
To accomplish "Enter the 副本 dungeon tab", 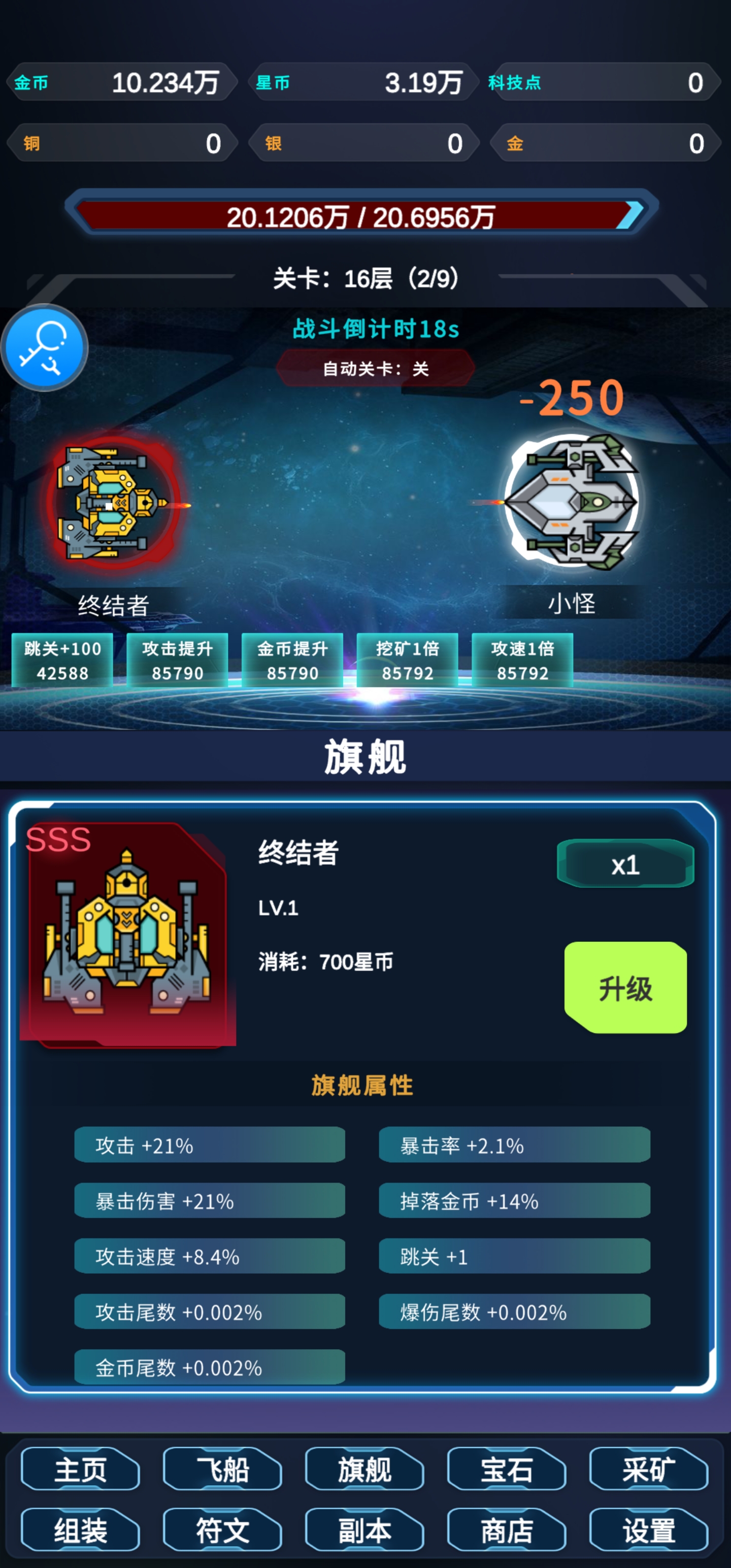I will (x=364, y=1529).
